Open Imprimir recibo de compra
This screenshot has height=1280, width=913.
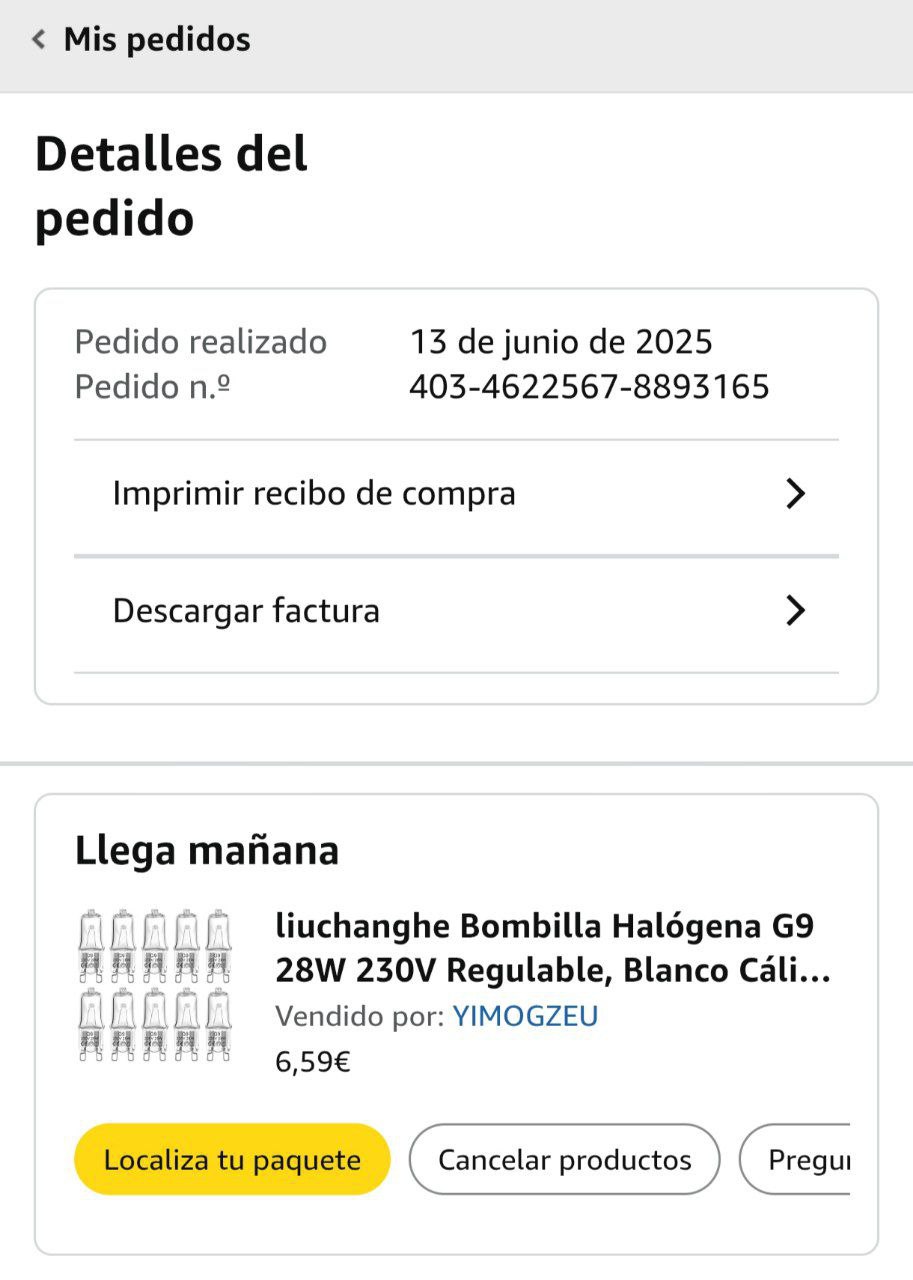pyautogui.click(x=456, y=494)
